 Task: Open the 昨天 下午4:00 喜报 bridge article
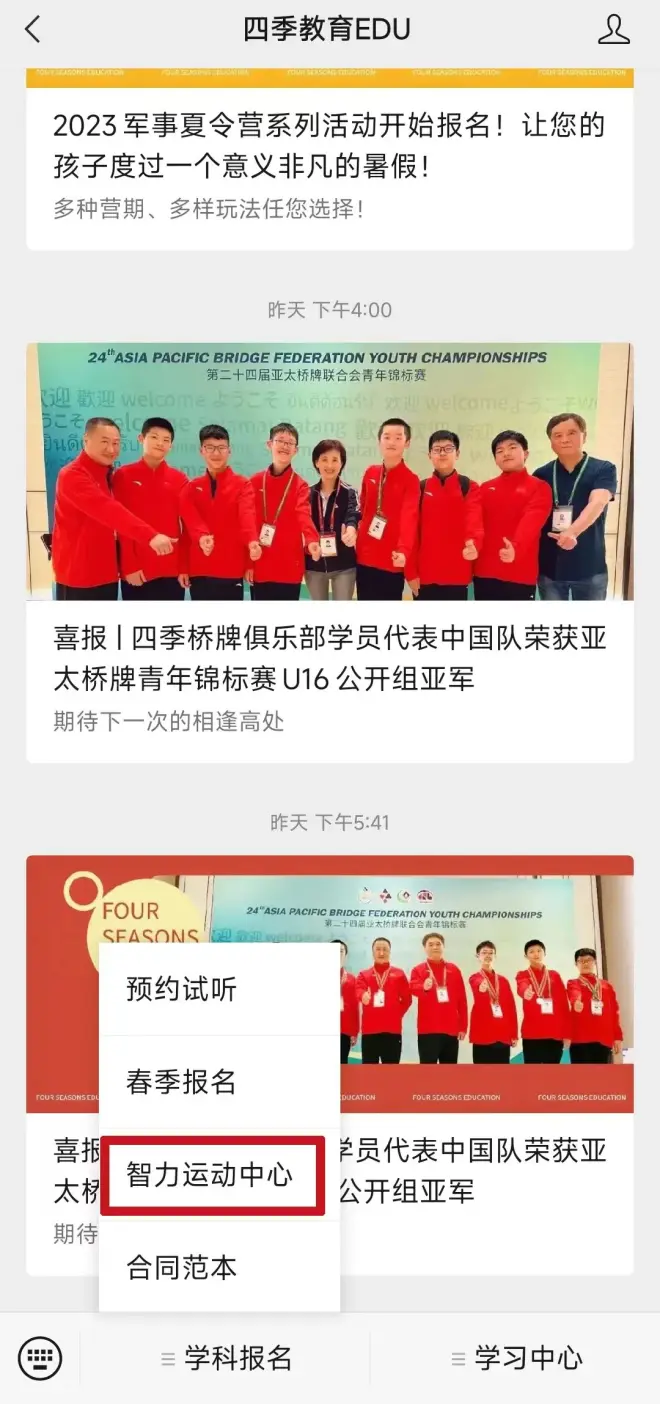tap(329, 658)
